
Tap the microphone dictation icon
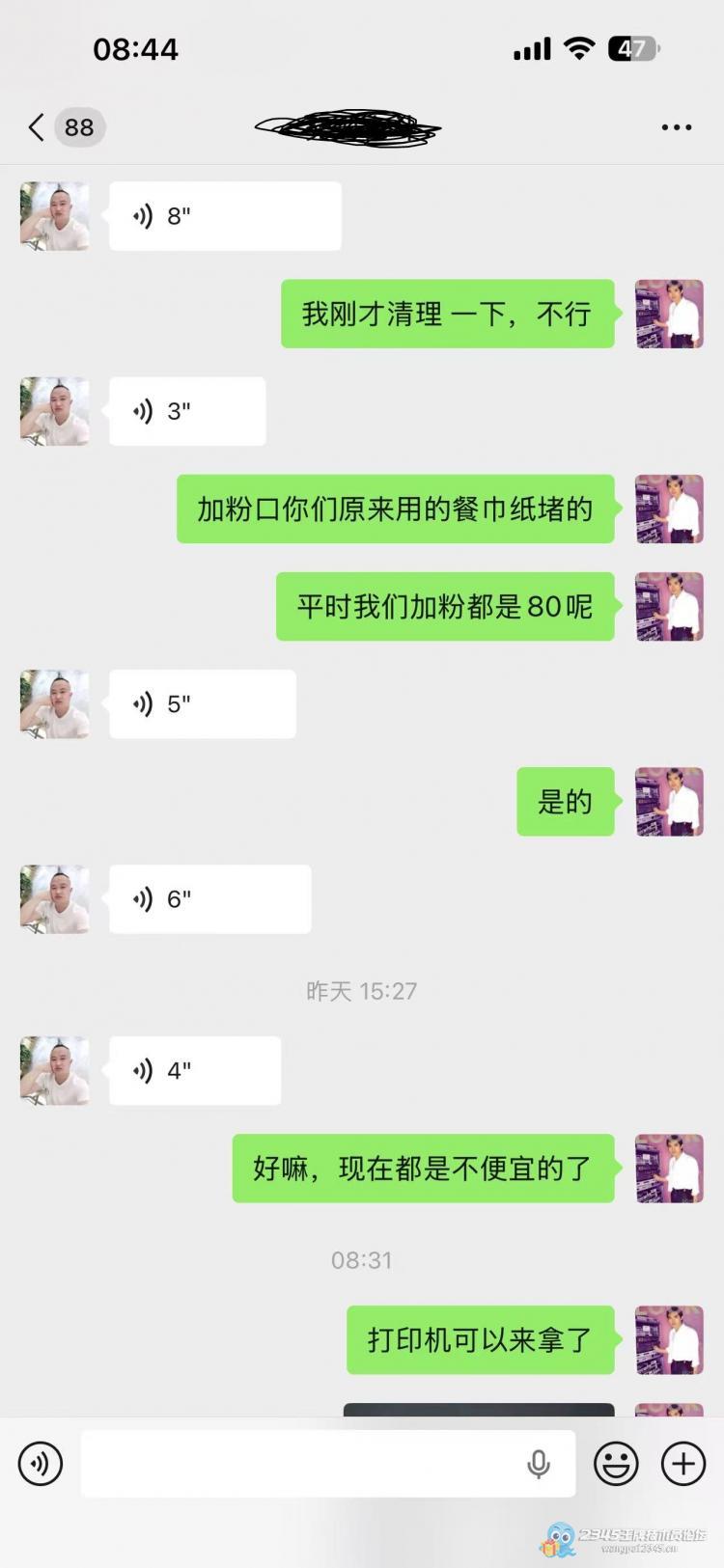(539, 1464)
